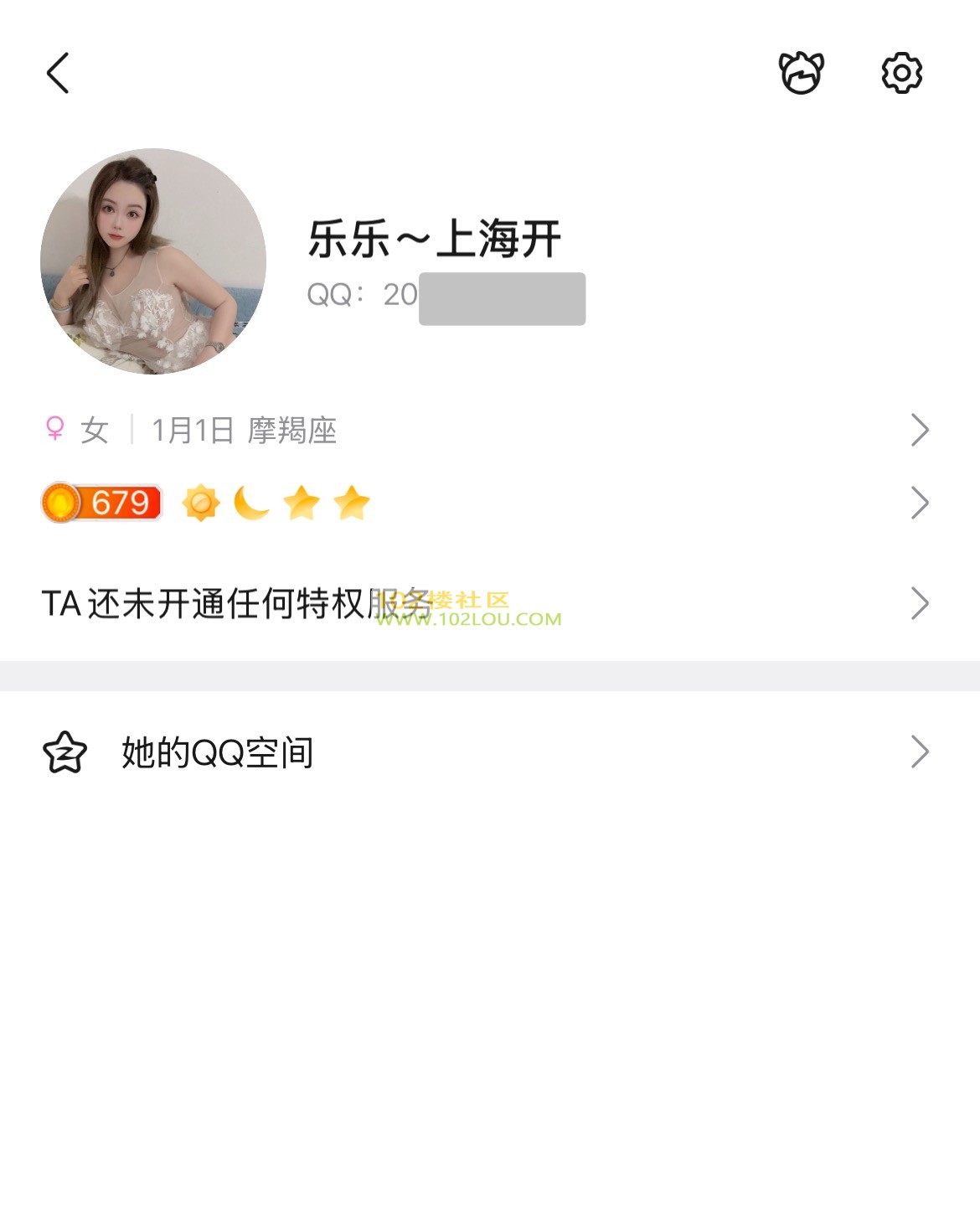Open the settings gear icon

tap(902, 73)
